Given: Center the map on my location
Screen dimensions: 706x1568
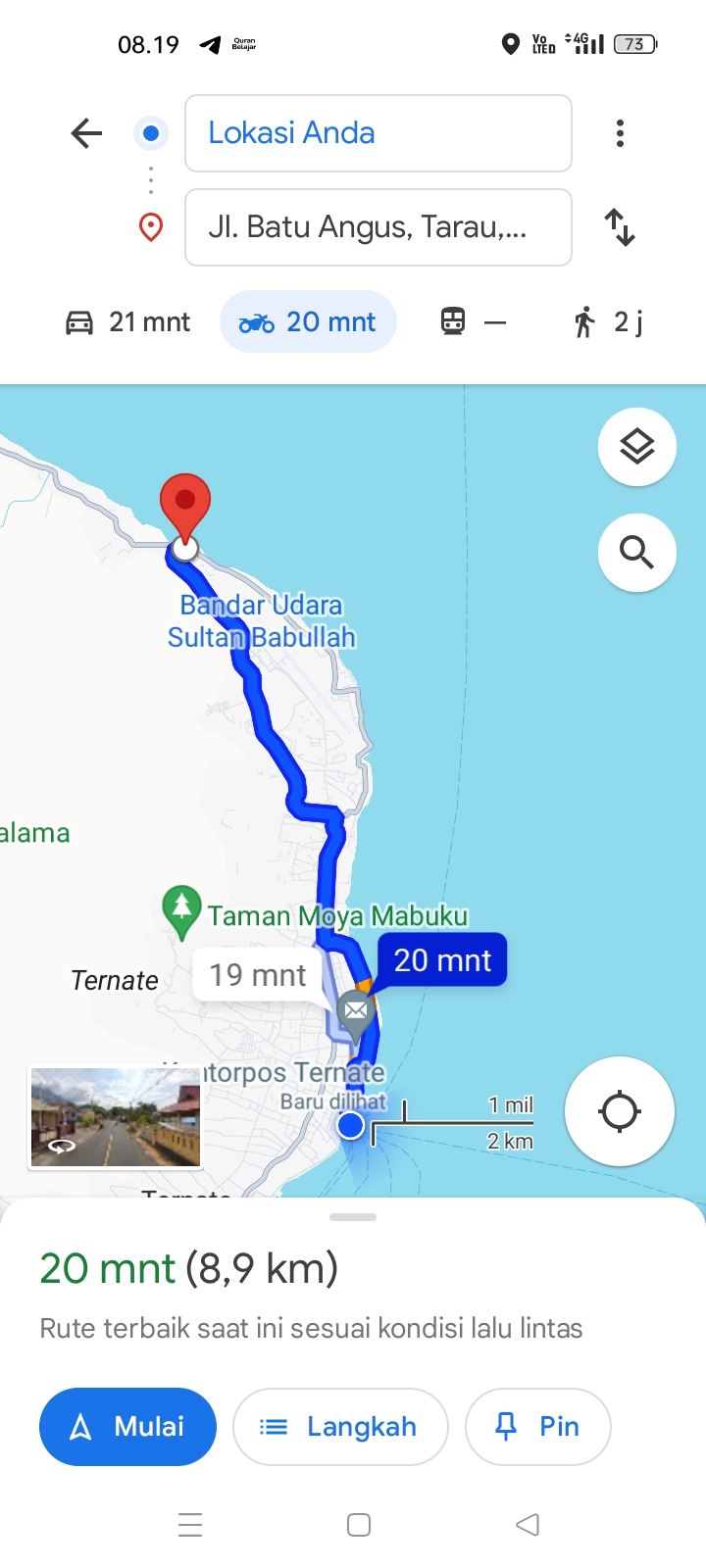Looking at the screenshot, I should tap(620, 1111).
